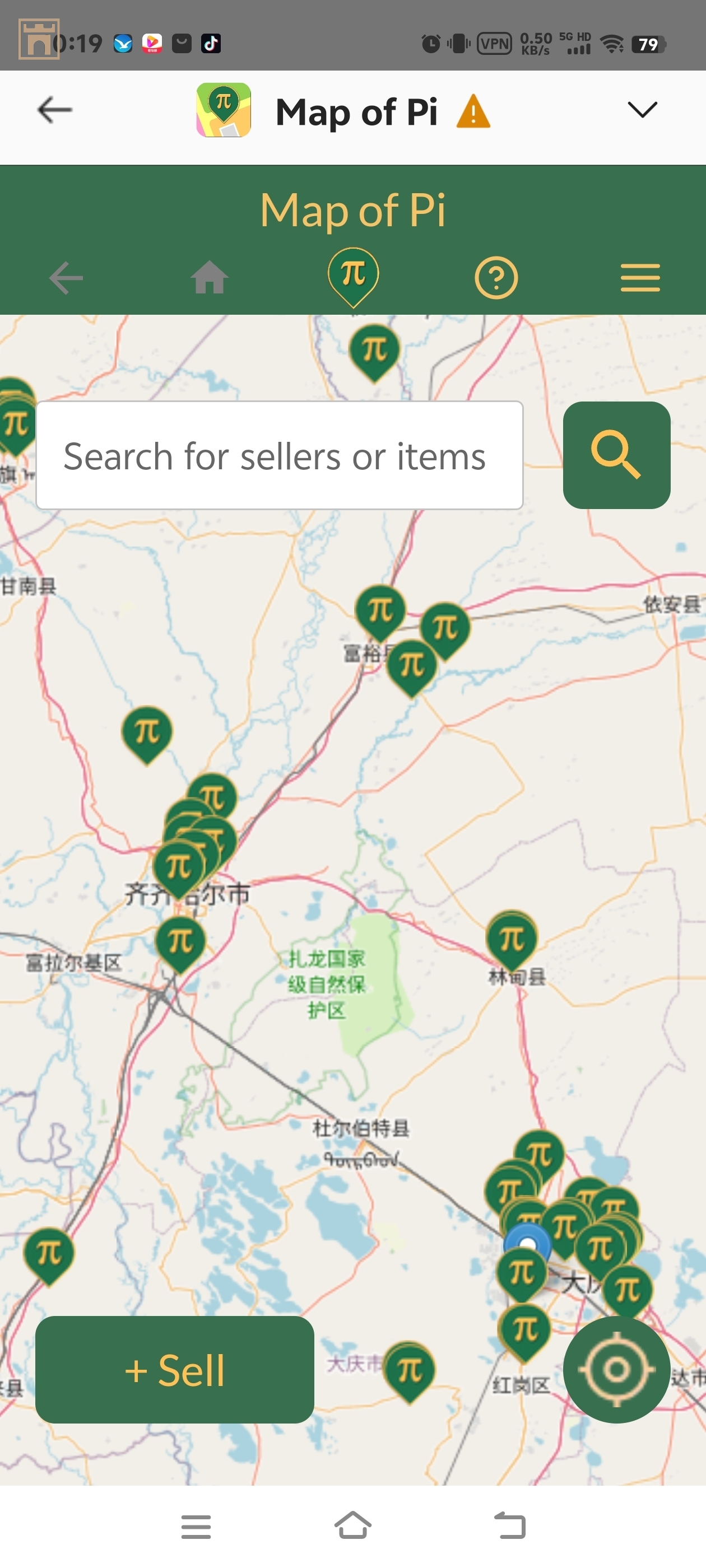Select the pin above 红岗区
This screenshot has width=706, height=1568.
point(524,1329)
